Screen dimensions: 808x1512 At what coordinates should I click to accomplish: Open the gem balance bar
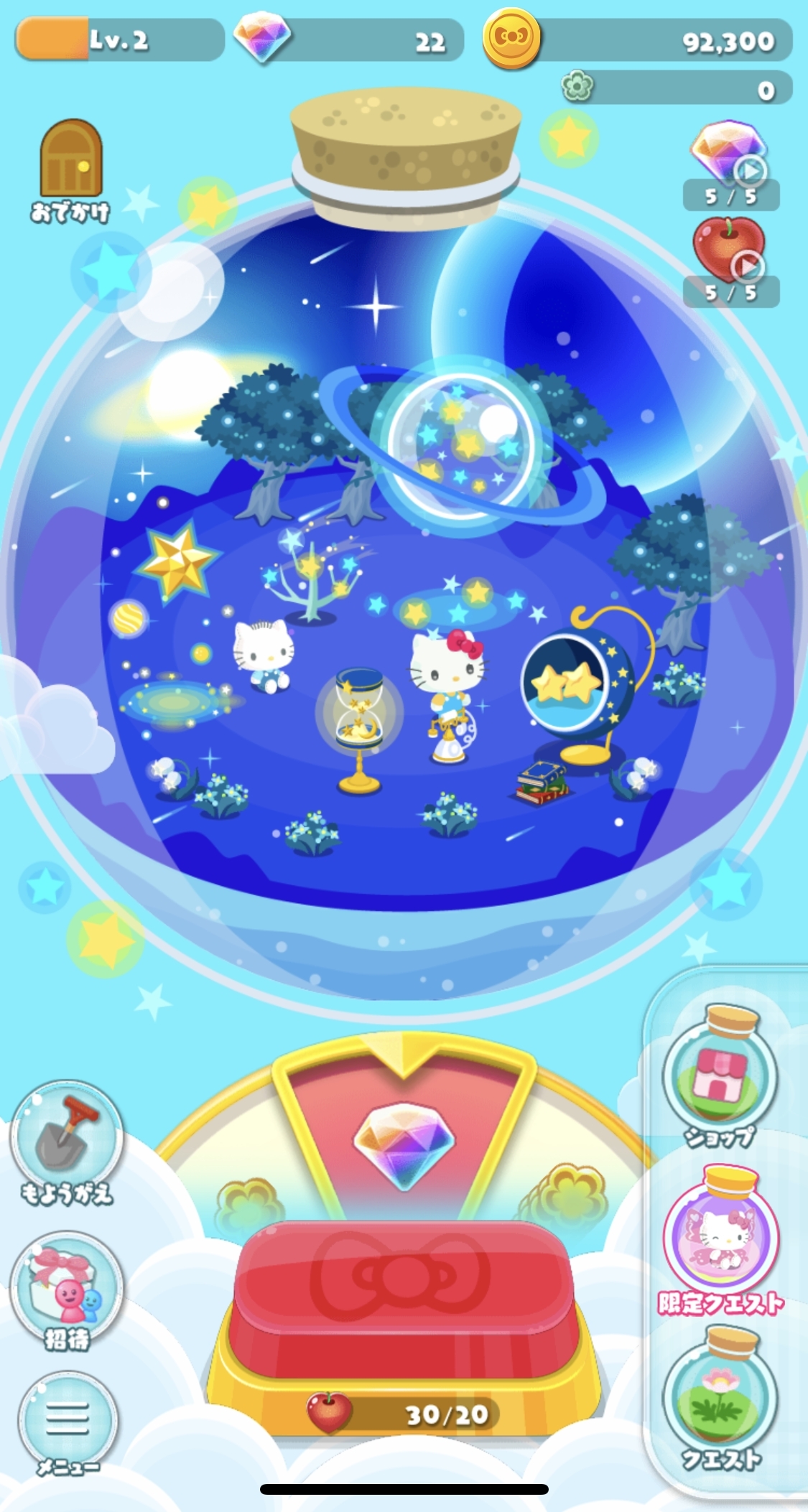(x=350, y=41)
